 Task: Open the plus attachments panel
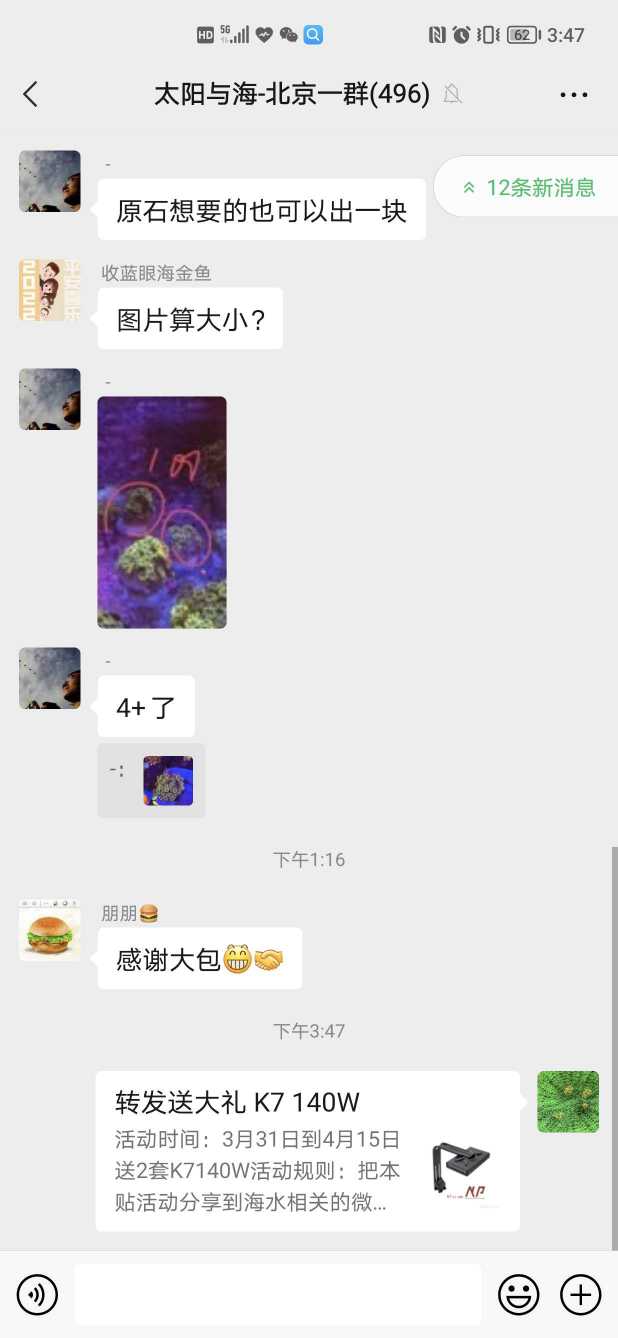click(580, 1295)
